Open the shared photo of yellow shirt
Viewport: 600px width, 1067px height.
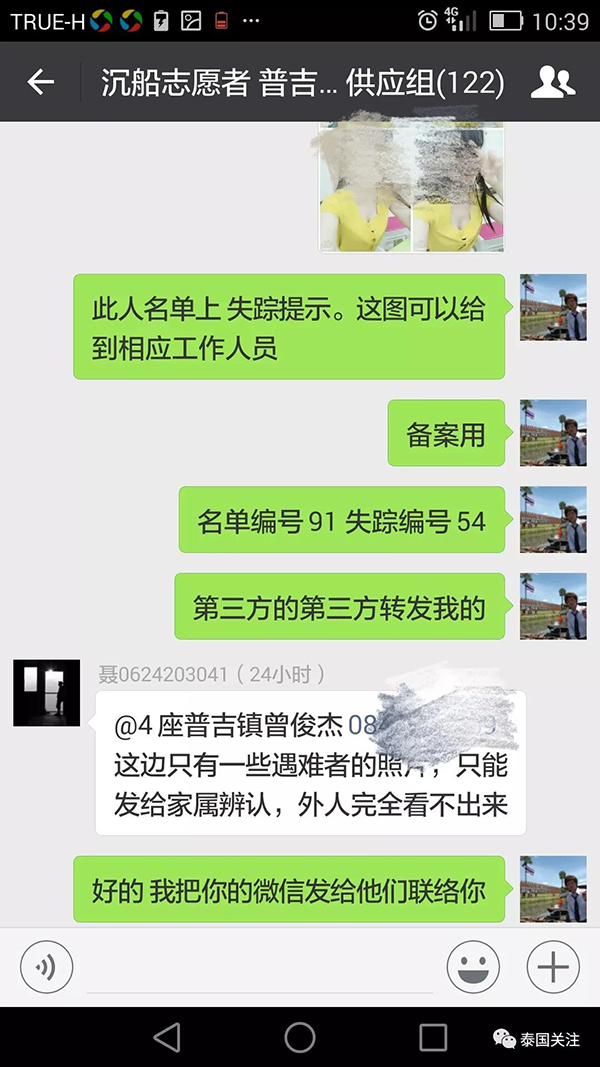(x=411, y=189)
